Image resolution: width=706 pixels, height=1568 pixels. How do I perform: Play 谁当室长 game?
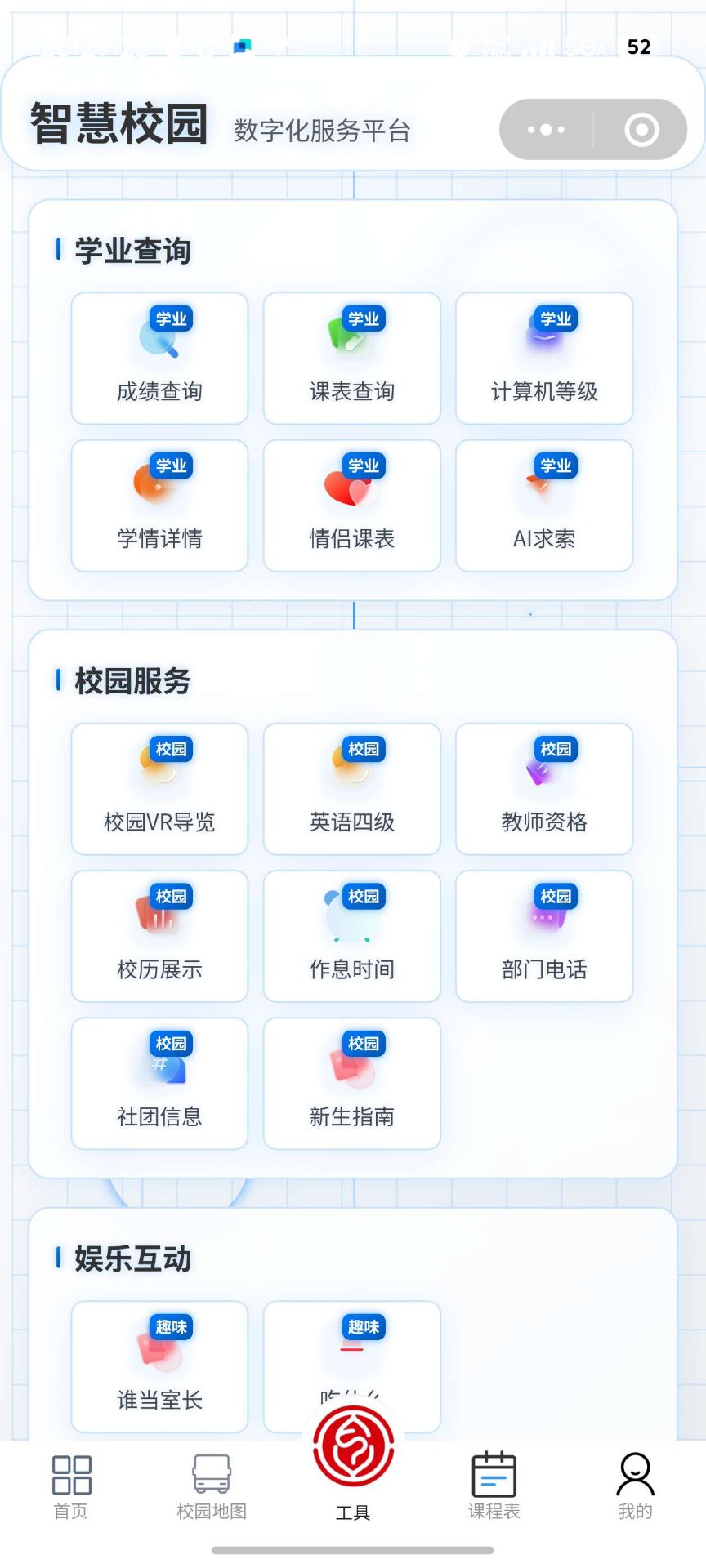click(x=159, y=1366)
